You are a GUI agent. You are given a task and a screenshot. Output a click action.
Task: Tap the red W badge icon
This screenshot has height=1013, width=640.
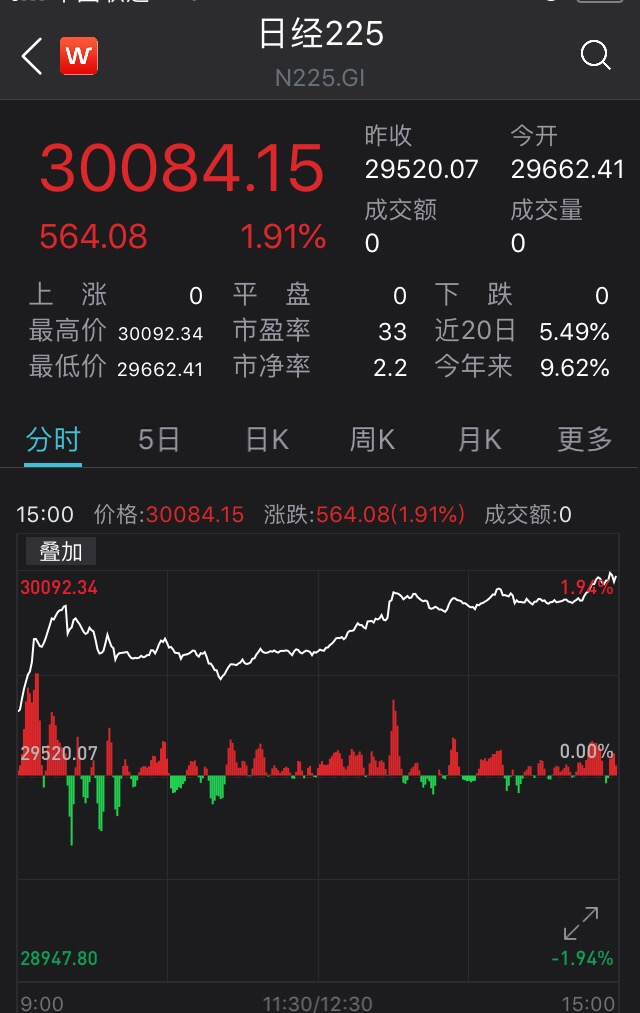tap(79, 57)
